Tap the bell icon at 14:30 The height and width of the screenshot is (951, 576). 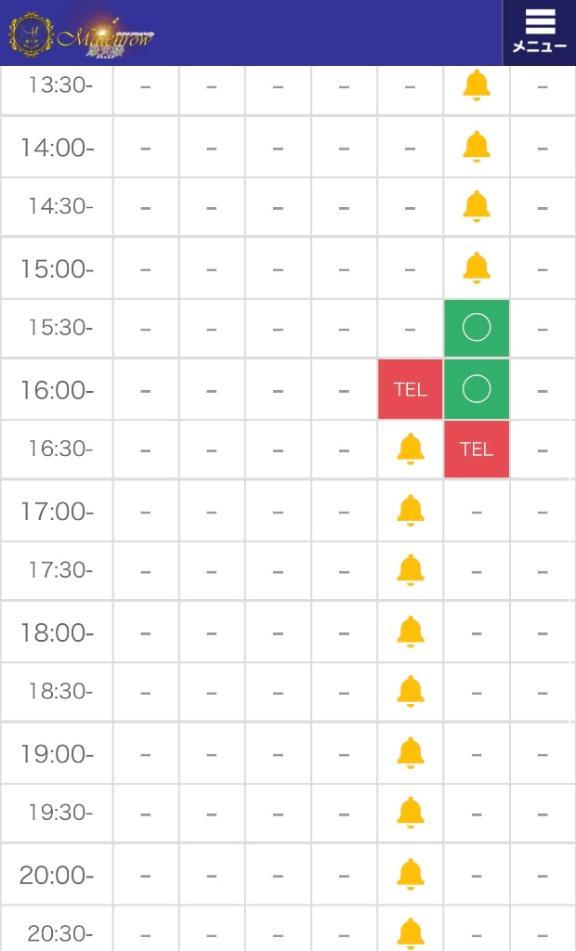(x=477, y=206)
